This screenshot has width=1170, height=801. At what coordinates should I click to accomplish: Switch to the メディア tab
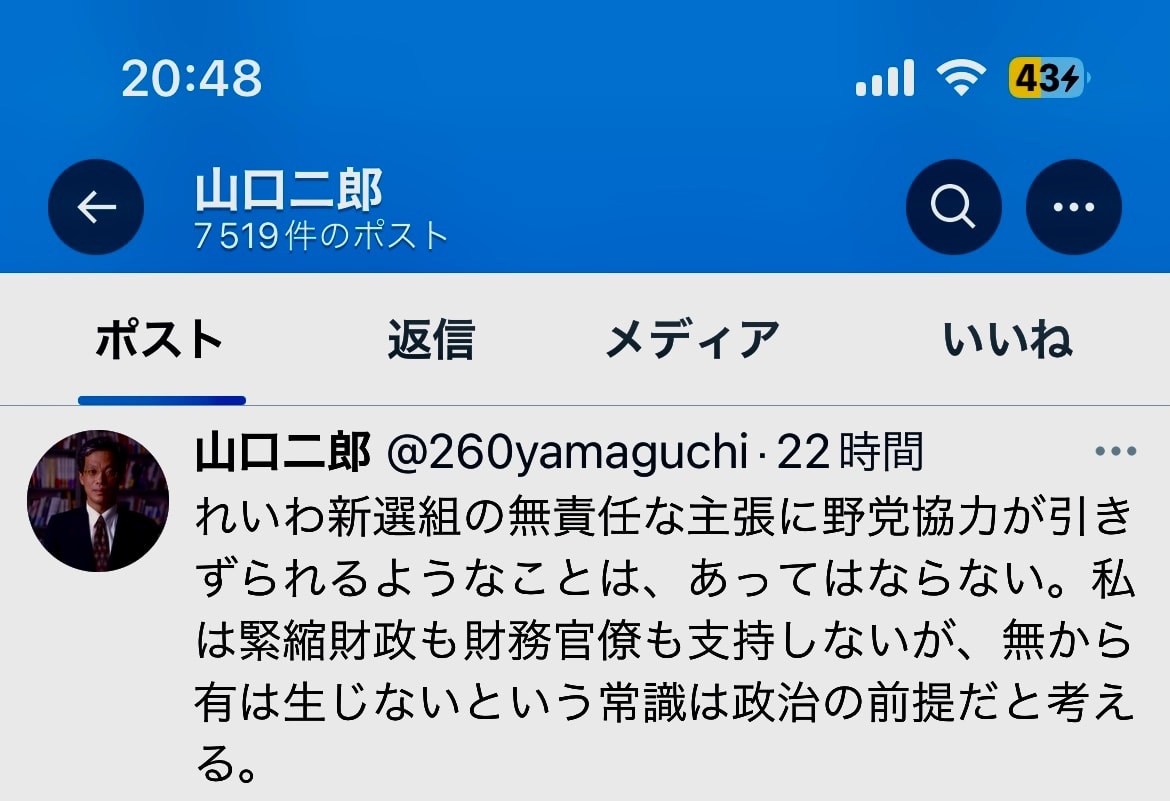pos(692,340)
